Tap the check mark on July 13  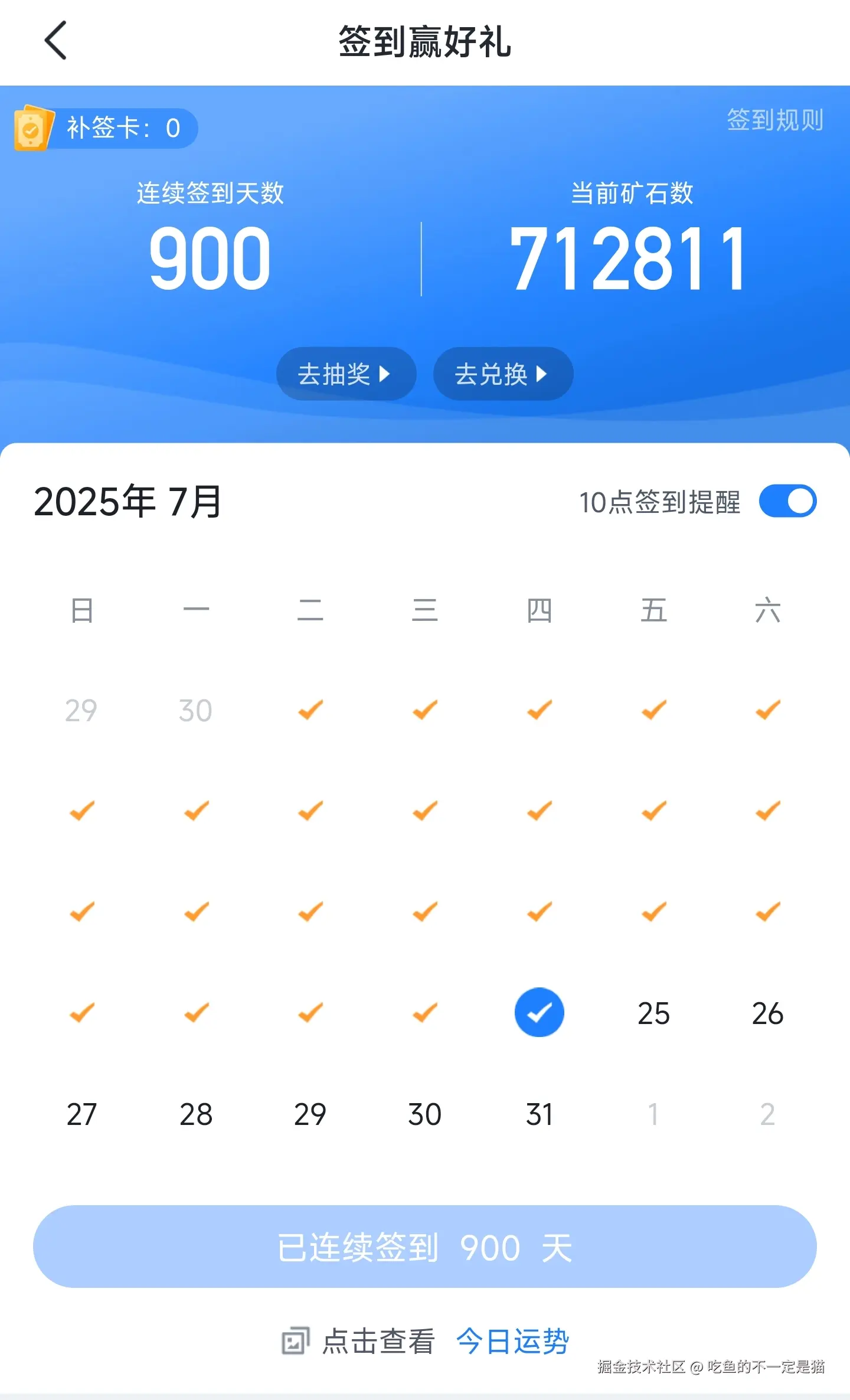81,912
